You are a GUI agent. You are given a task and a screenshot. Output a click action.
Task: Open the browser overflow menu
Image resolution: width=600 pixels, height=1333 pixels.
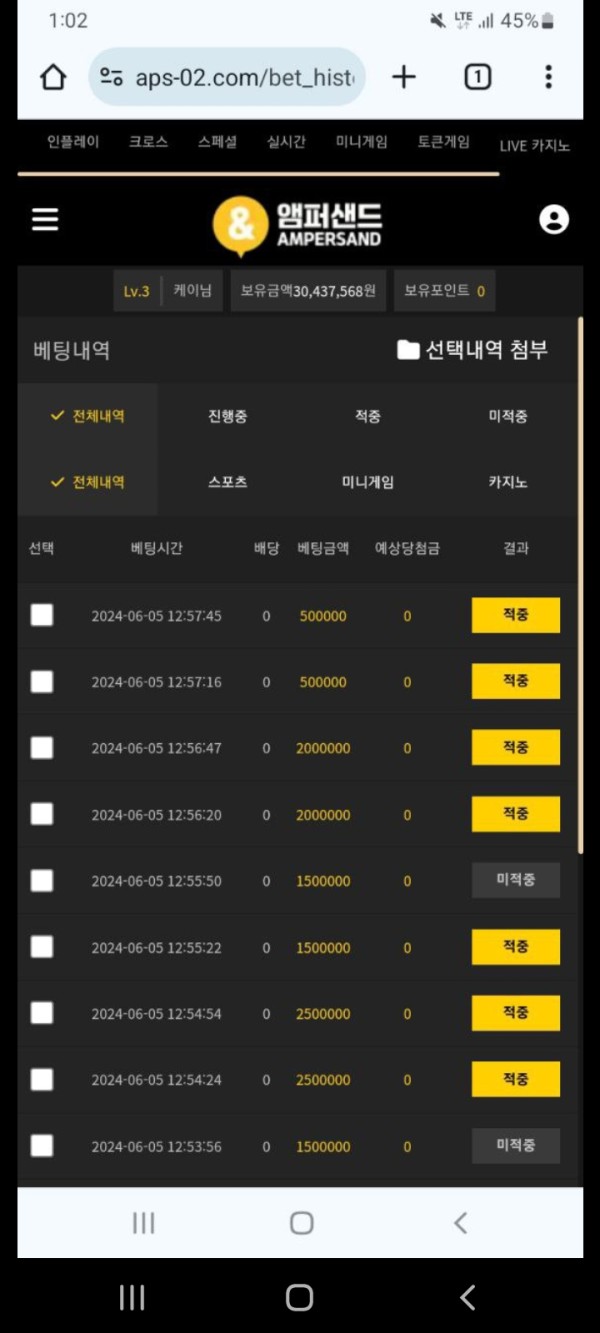(x=548, y=77)
